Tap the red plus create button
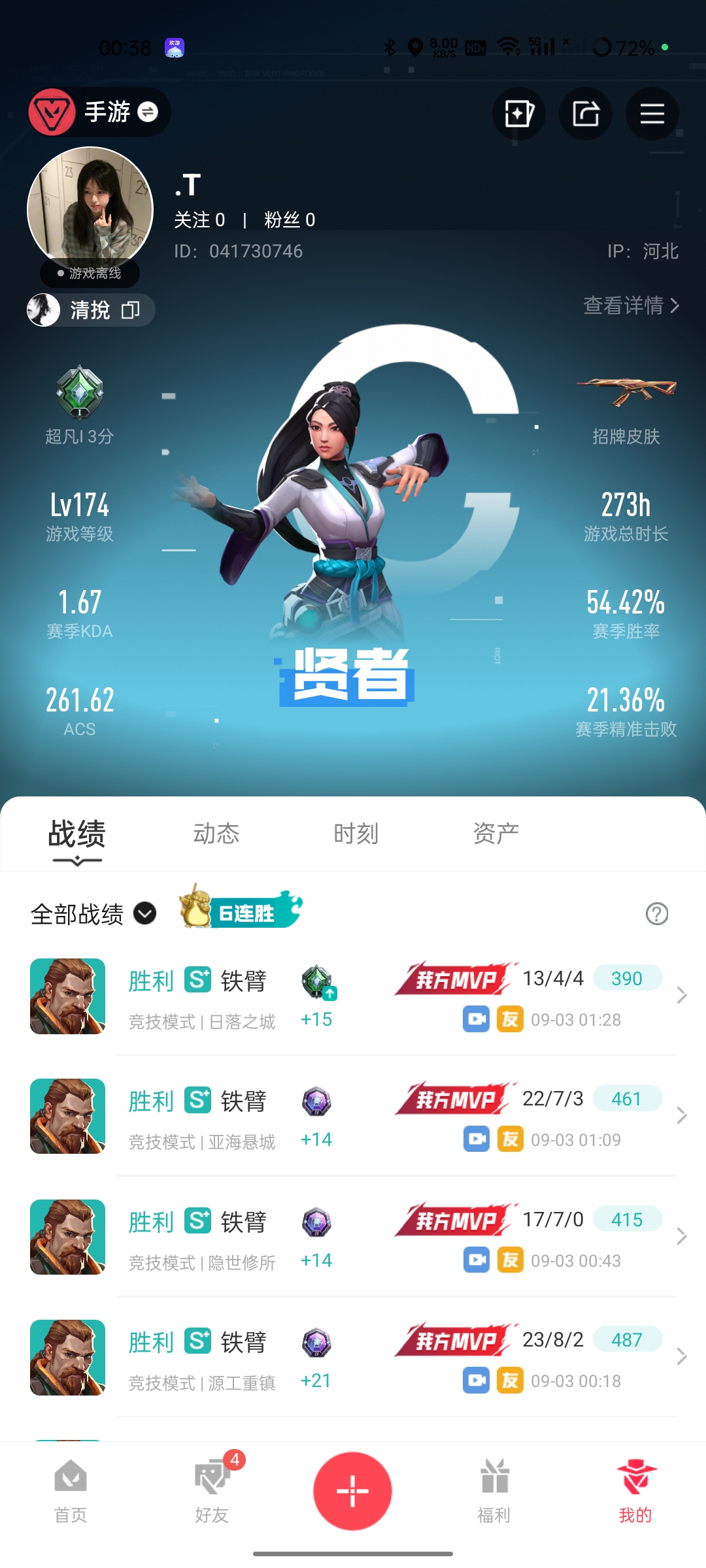706x1568 pixels. click(x=352, y=1491)
